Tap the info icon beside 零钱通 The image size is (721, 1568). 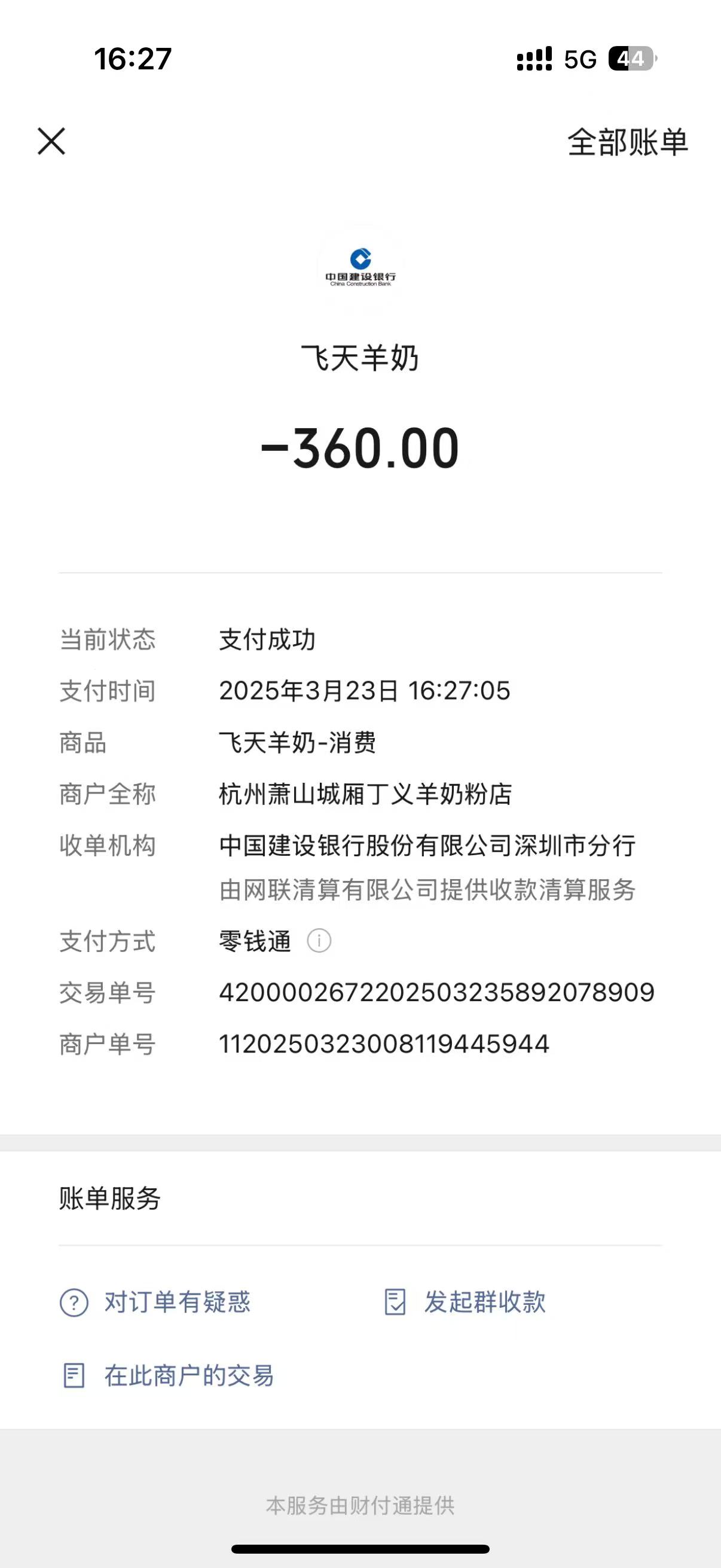point(319,941)
